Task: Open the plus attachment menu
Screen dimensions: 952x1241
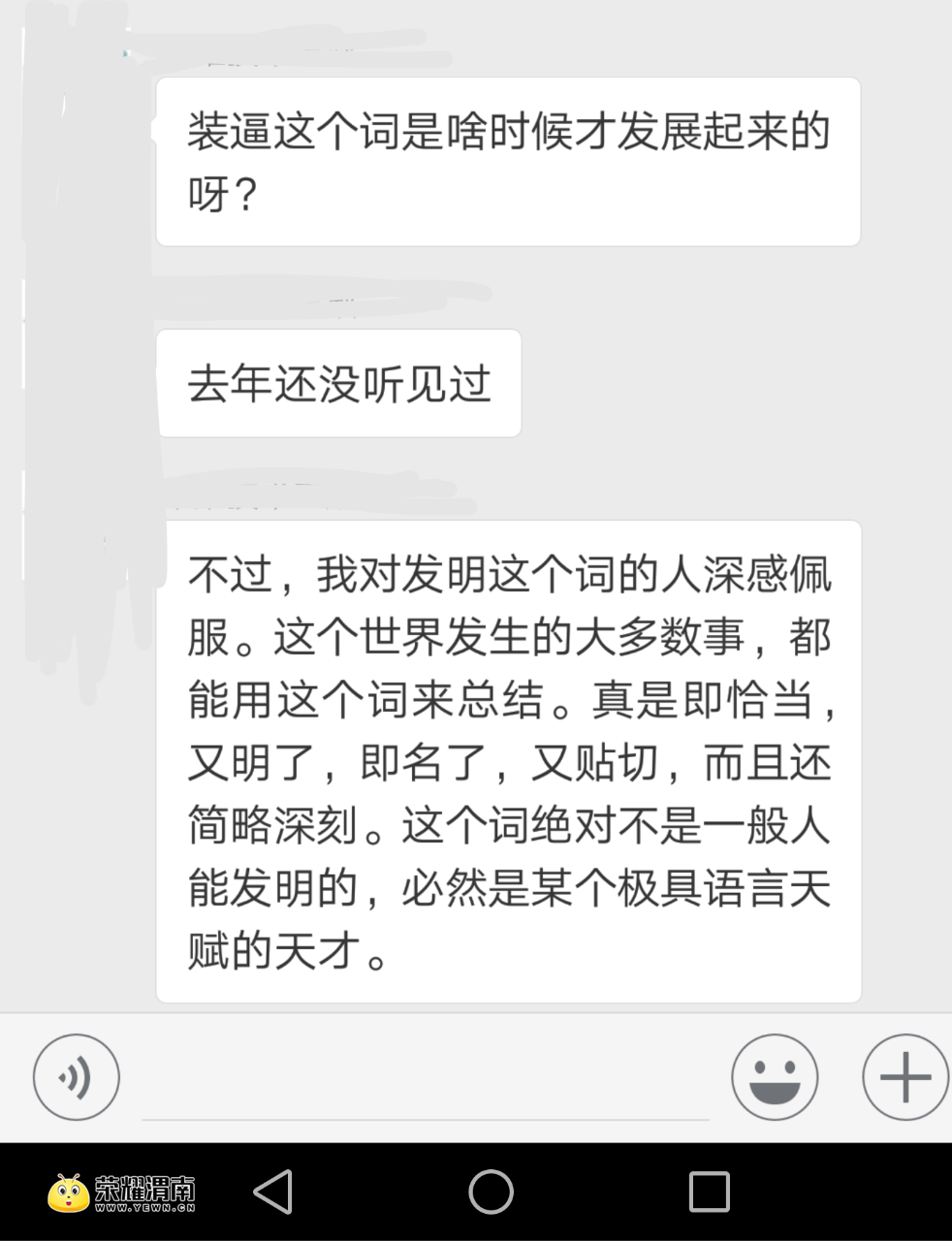Action: pos(904,1077)
